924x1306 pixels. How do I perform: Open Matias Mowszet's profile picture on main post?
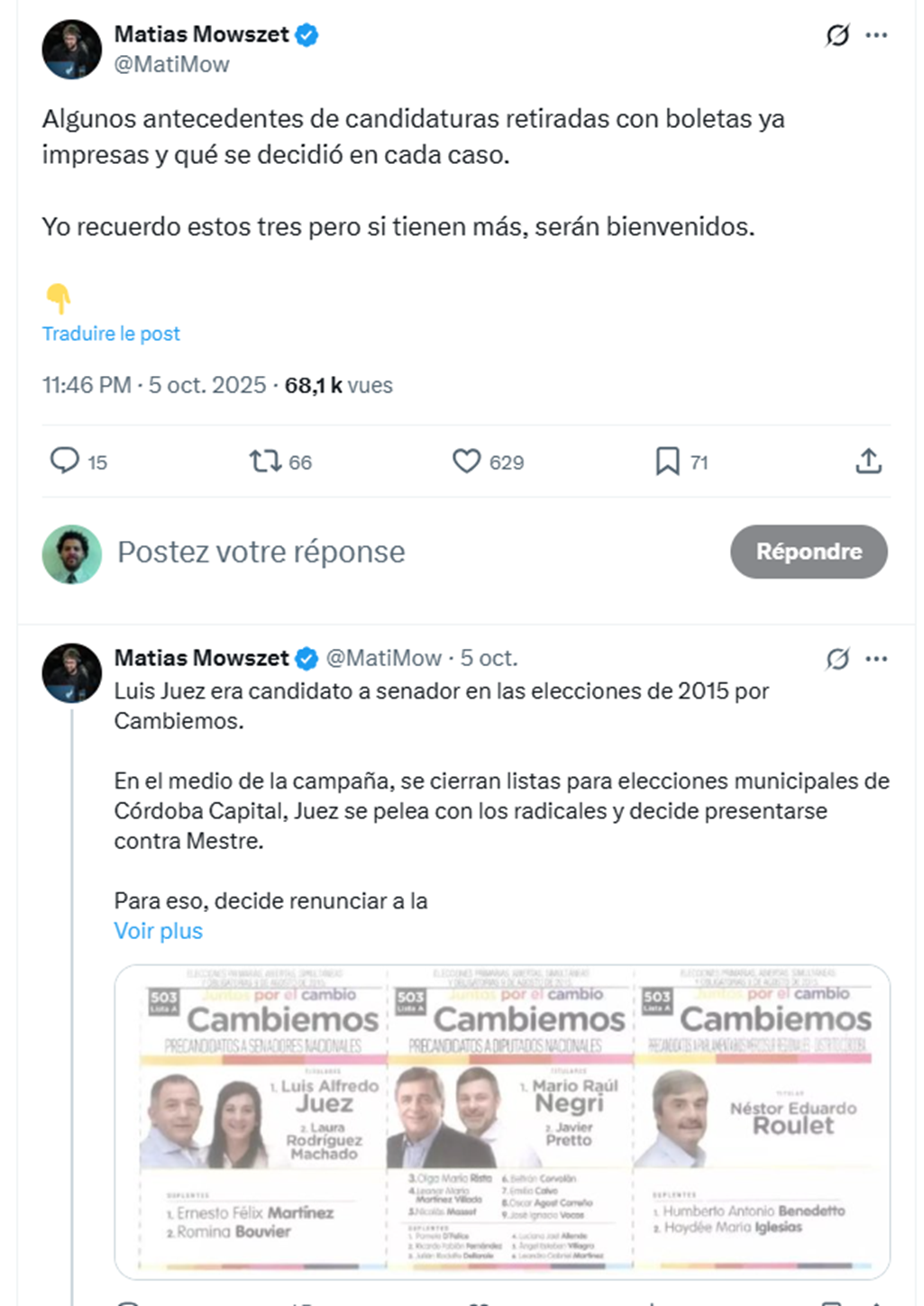click(x=71, y=50)
